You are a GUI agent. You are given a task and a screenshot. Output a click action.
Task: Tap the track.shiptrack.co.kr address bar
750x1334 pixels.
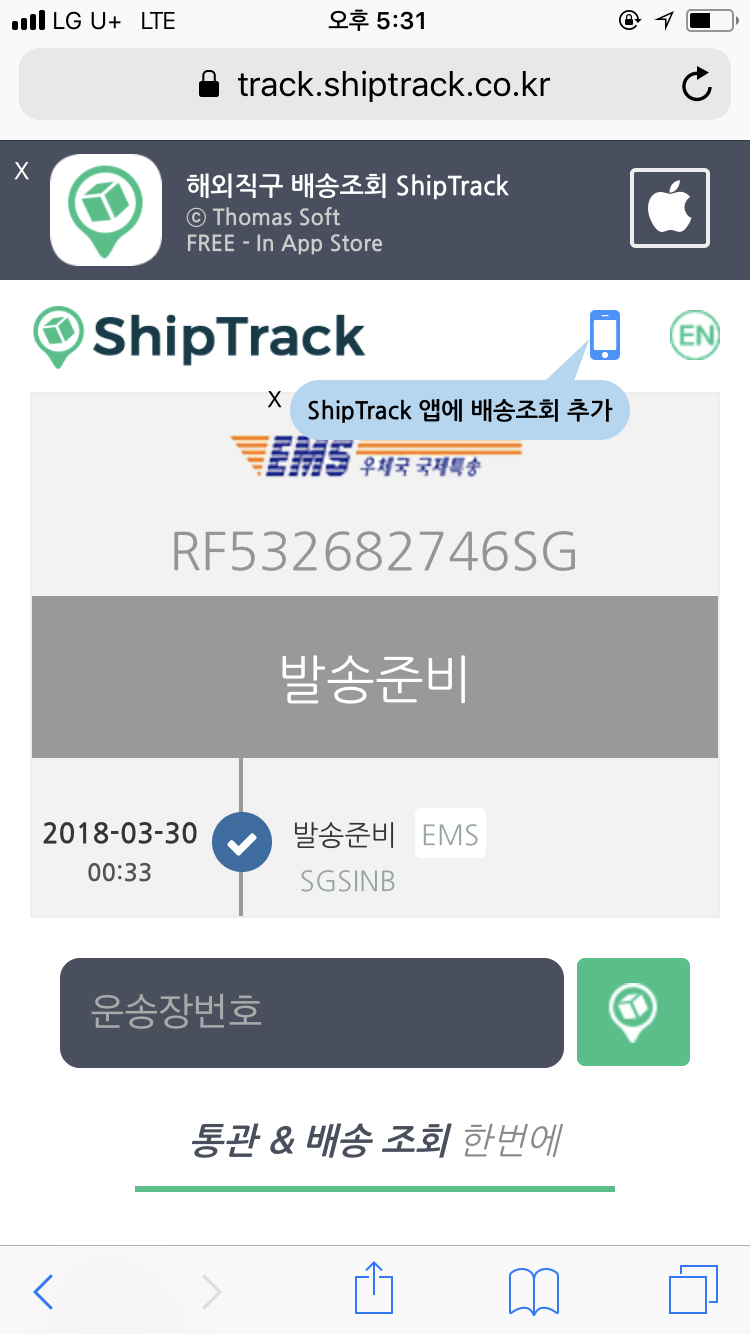[x=375, y=85]
